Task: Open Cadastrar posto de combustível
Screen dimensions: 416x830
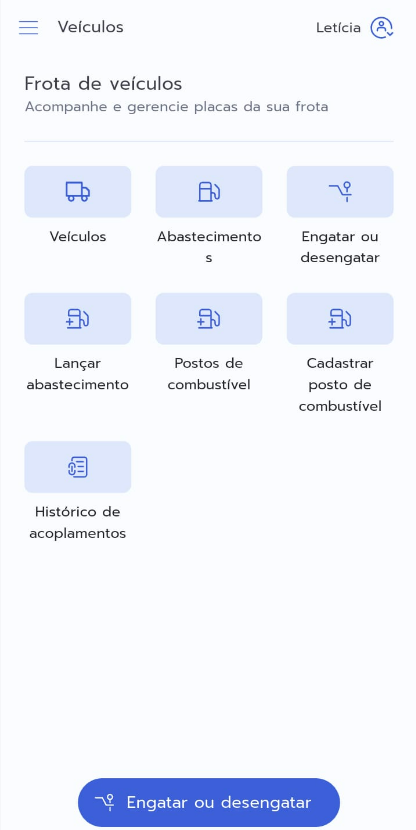Action: click(x=340, y=319)
